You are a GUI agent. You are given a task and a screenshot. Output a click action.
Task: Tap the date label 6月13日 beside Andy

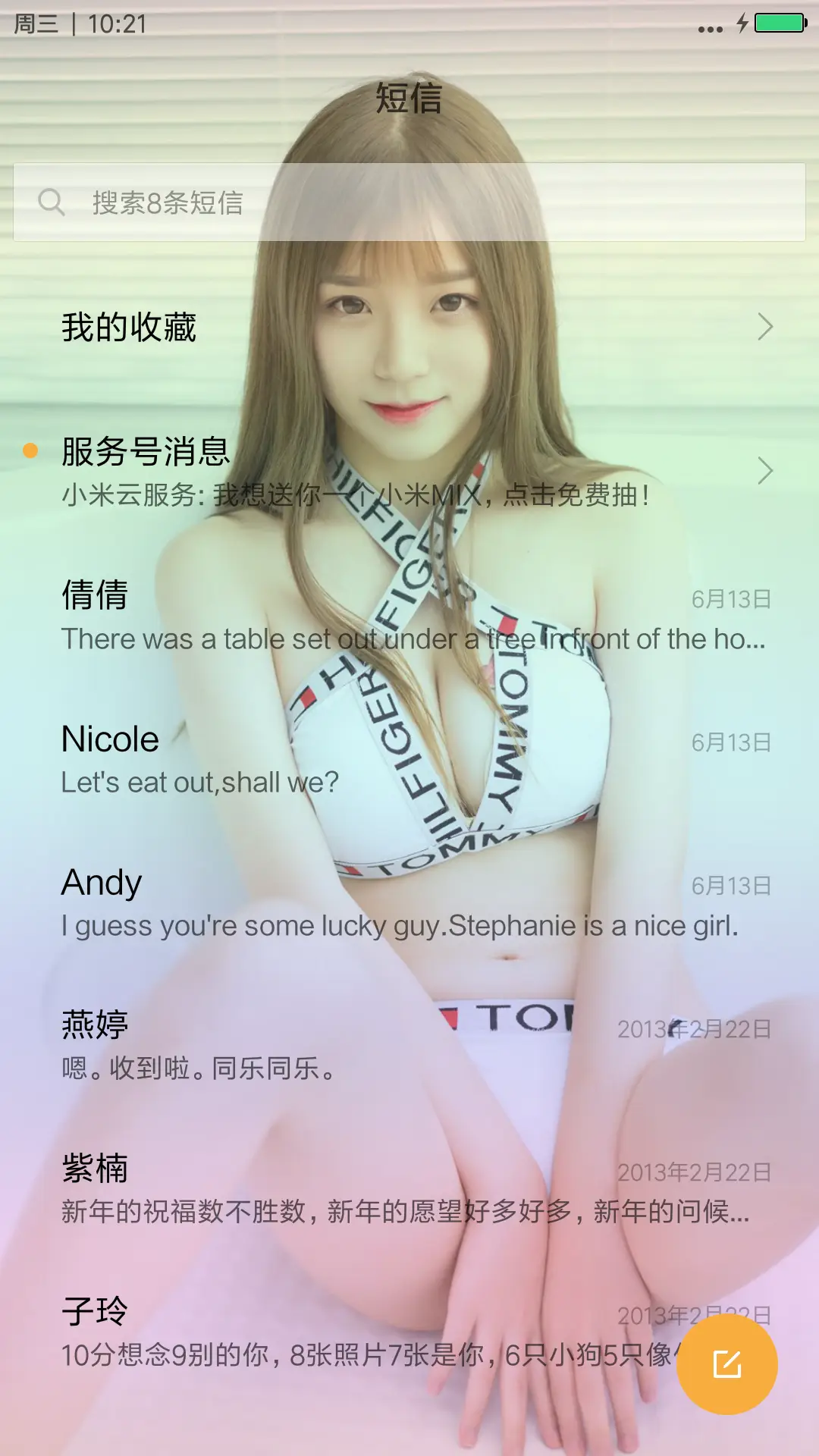pyautogui.click(x=732, y=883)
